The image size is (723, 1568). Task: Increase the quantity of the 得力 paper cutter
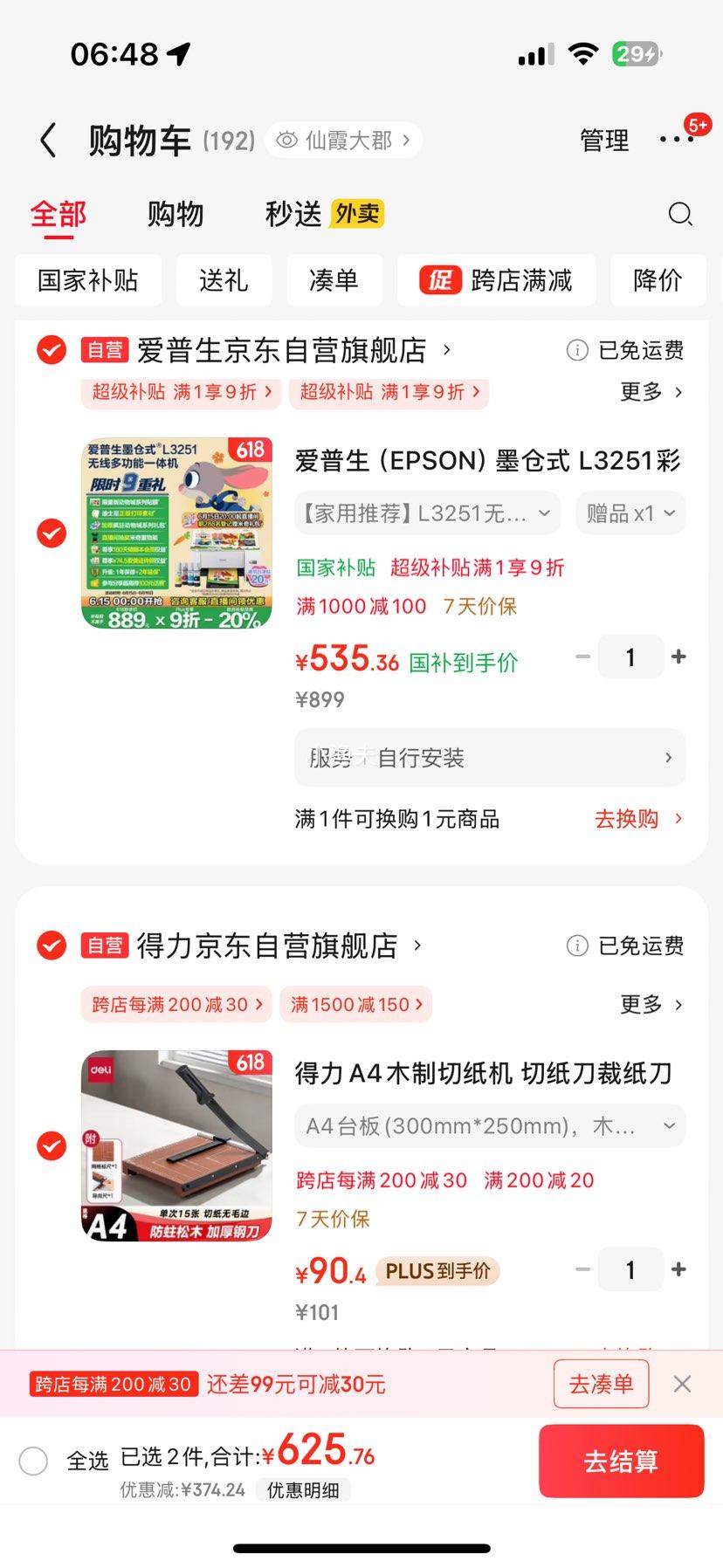tap(678, 1269)
